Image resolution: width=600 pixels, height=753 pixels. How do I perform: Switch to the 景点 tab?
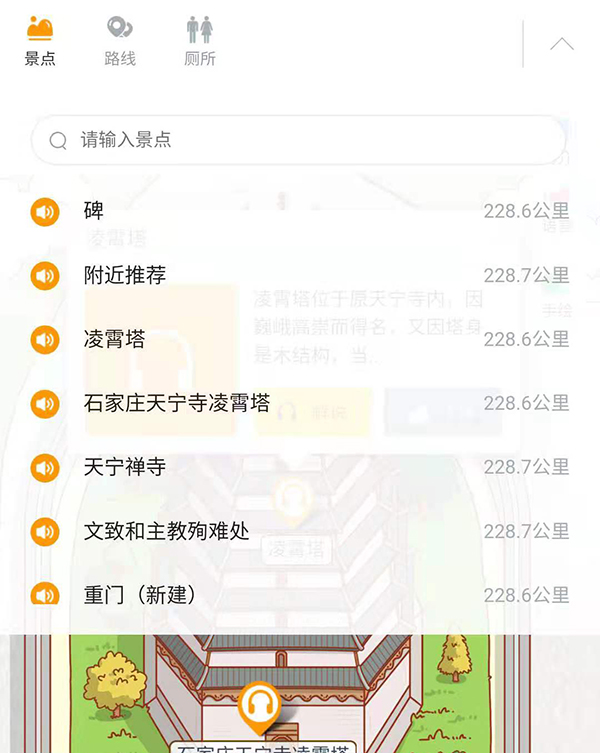40,41
